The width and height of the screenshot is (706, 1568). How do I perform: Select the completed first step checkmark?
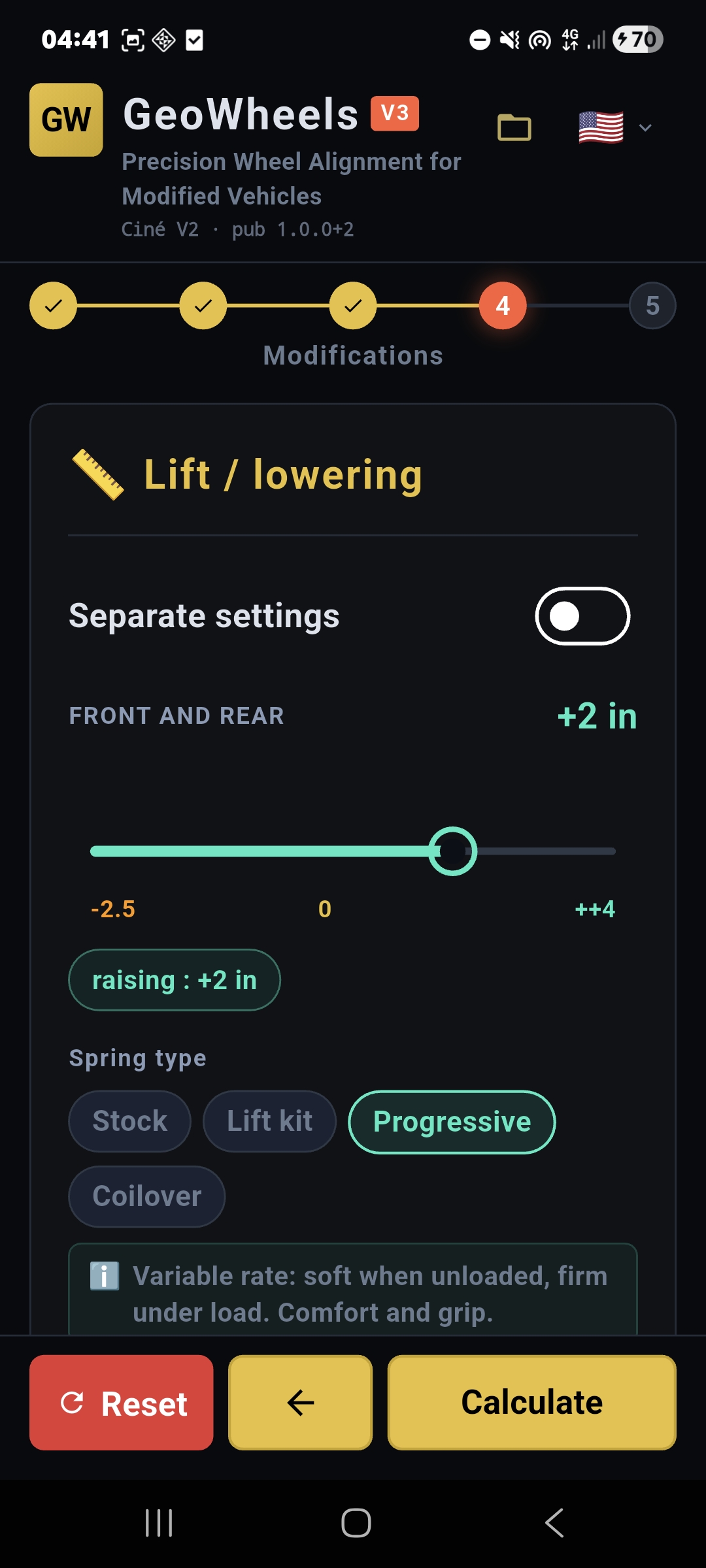click(54, 304)
